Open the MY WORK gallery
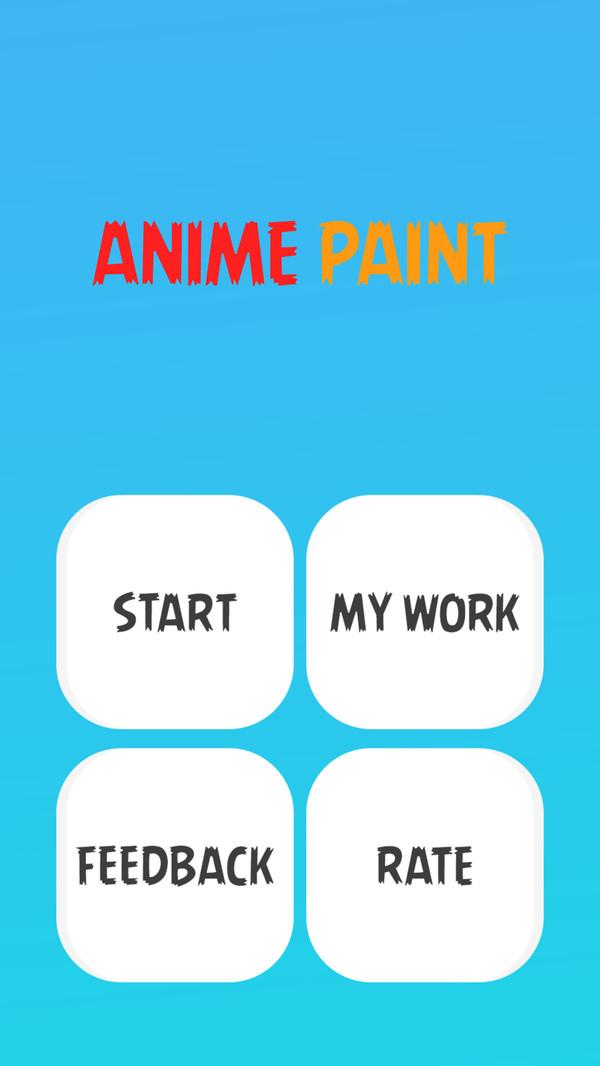Screen dimensions: 600x1066 (425, 612)
